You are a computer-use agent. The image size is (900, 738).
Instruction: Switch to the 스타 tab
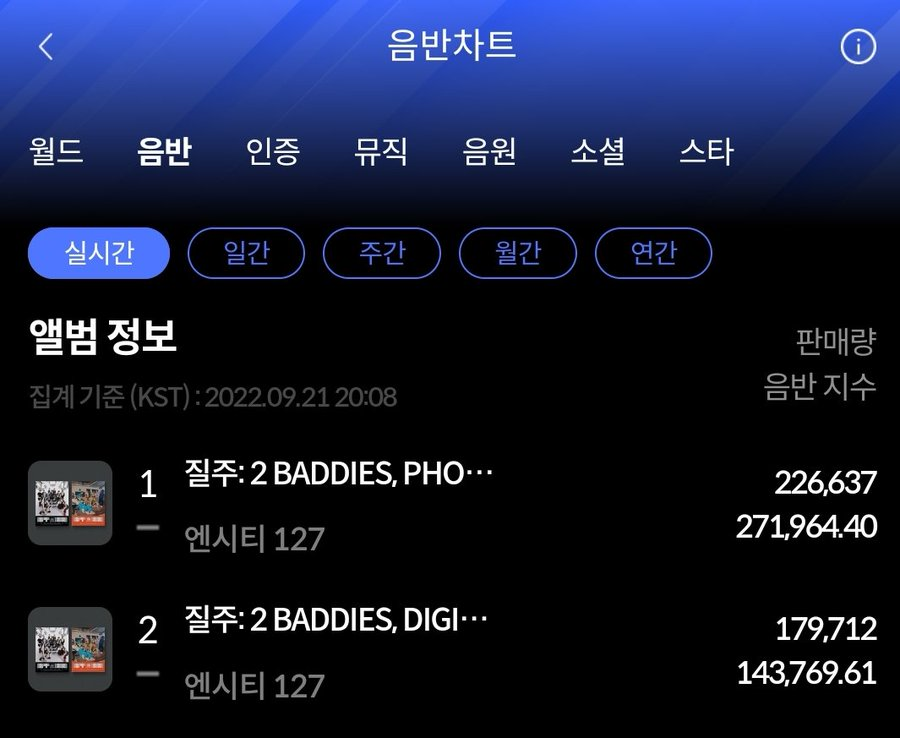706,152
